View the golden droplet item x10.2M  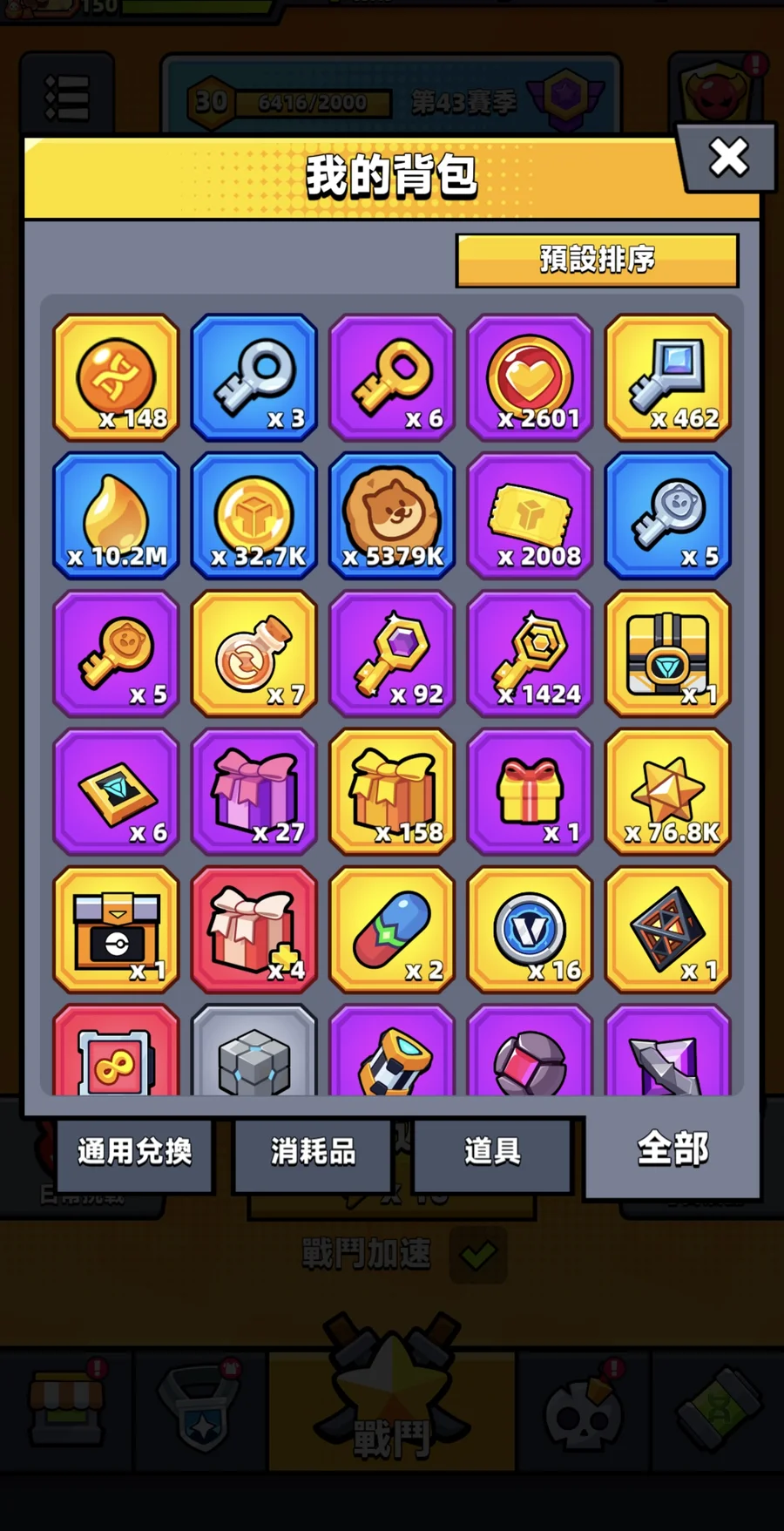click(x=116, y=516)
